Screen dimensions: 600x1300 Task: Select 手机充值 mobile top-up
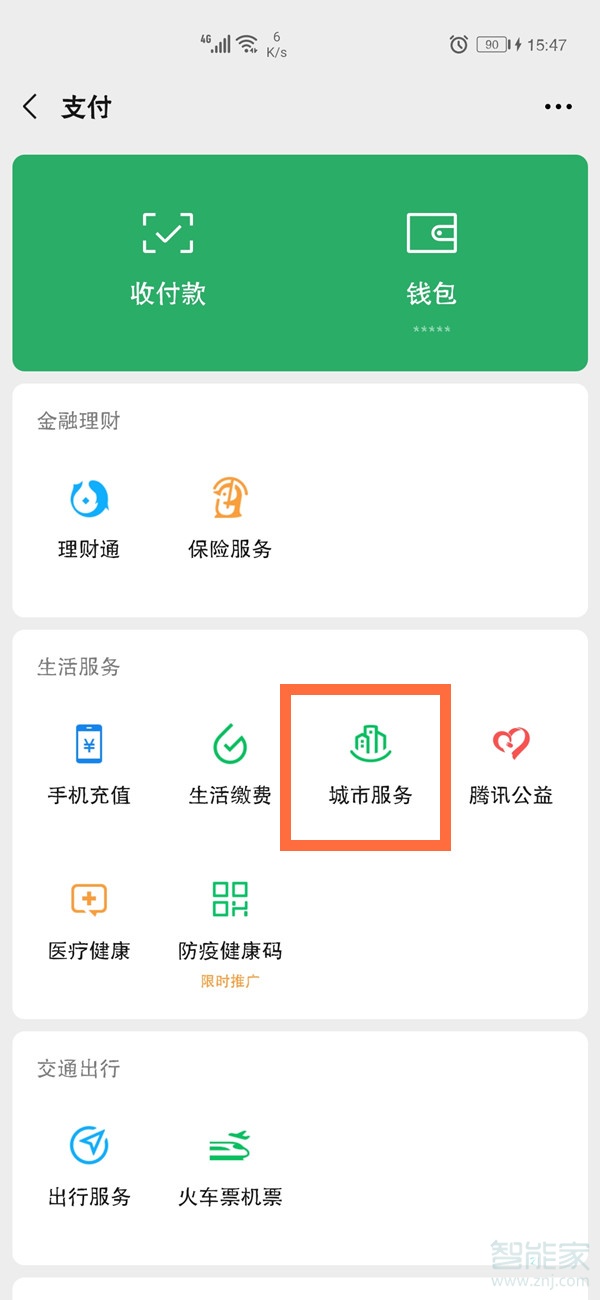point(89,765)
